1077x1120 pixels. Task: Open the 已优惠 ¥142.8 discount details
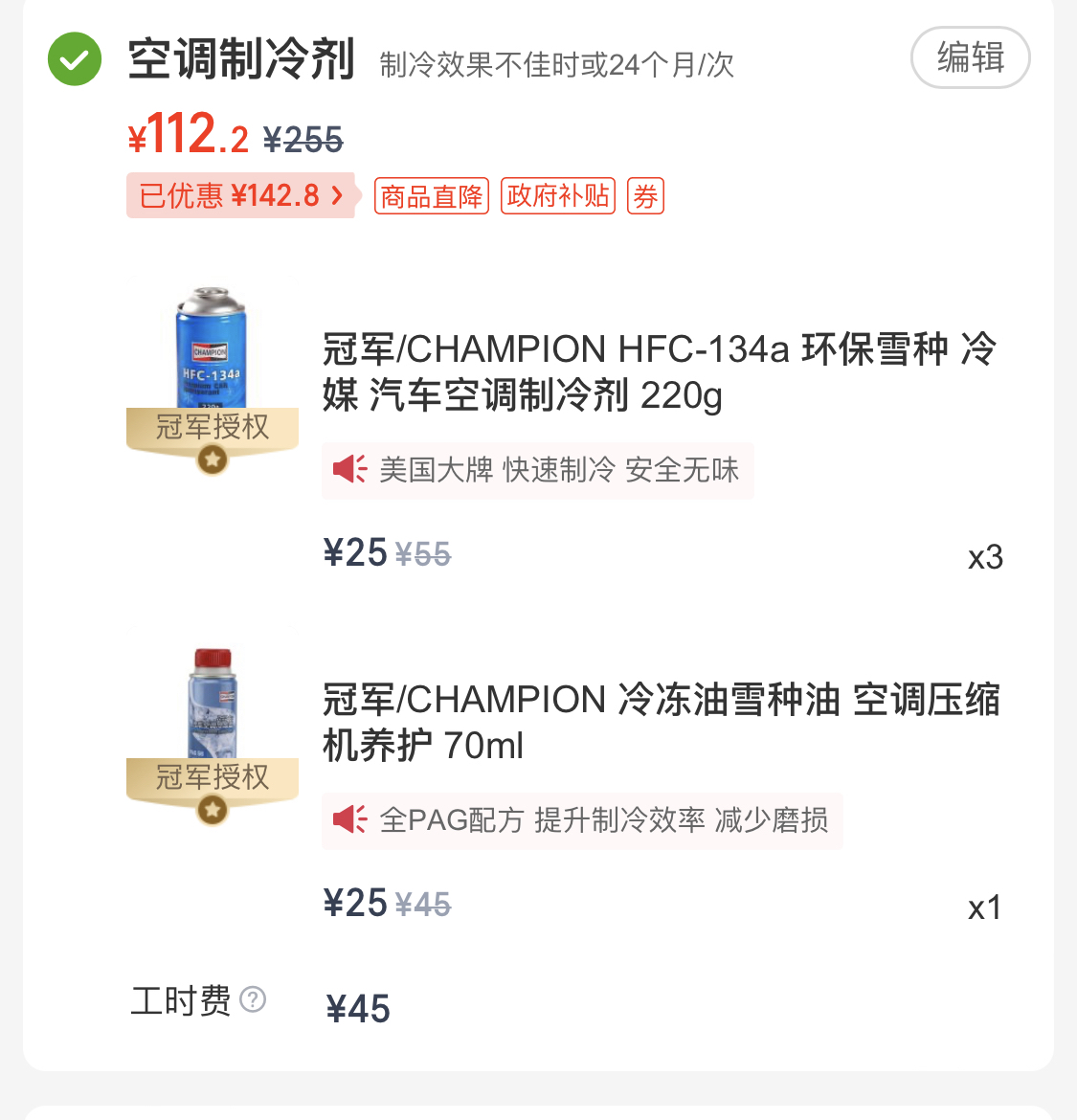point(241,196)
